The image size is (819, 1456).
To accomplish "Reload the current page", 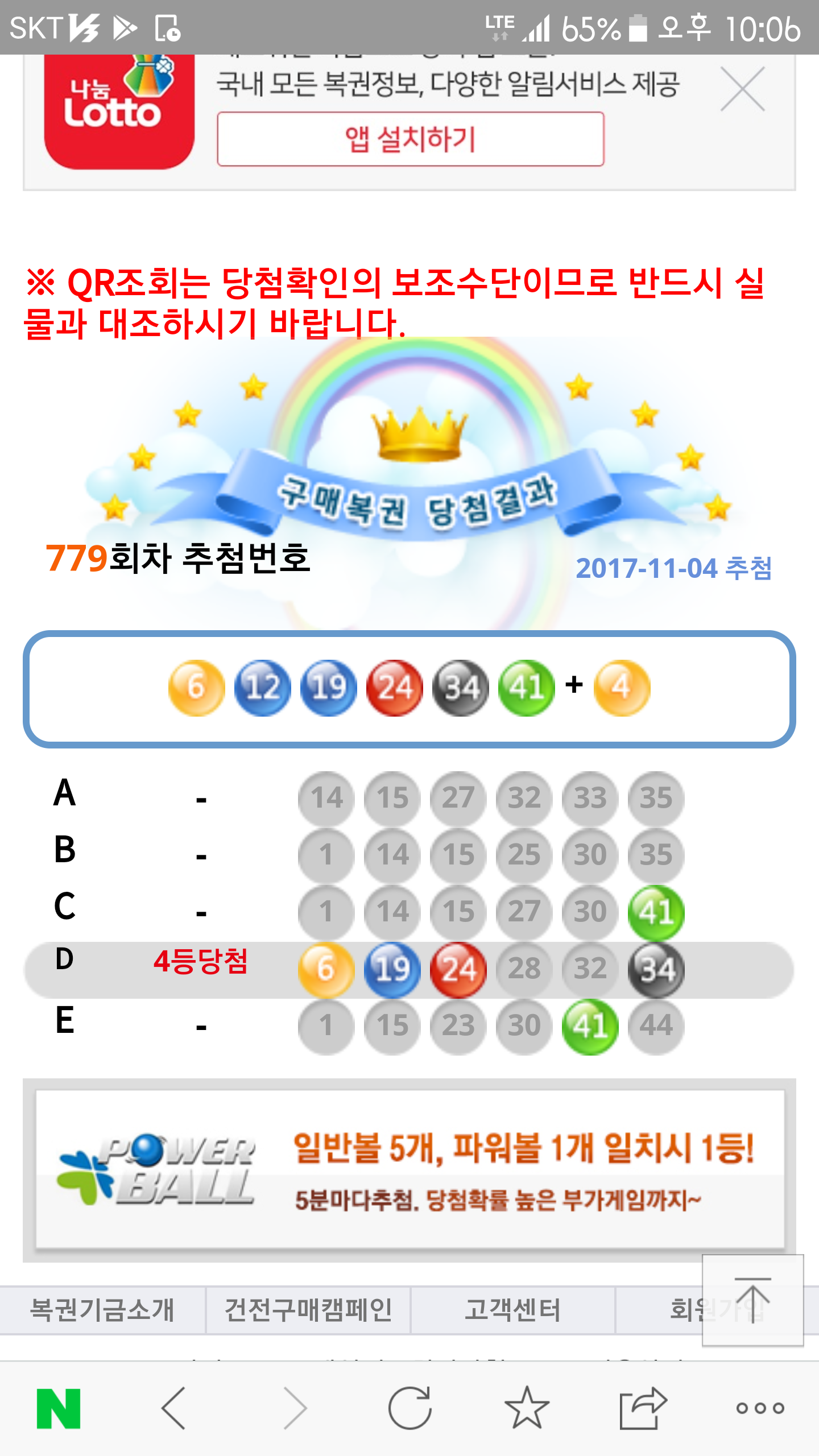I will point(409,1408).
